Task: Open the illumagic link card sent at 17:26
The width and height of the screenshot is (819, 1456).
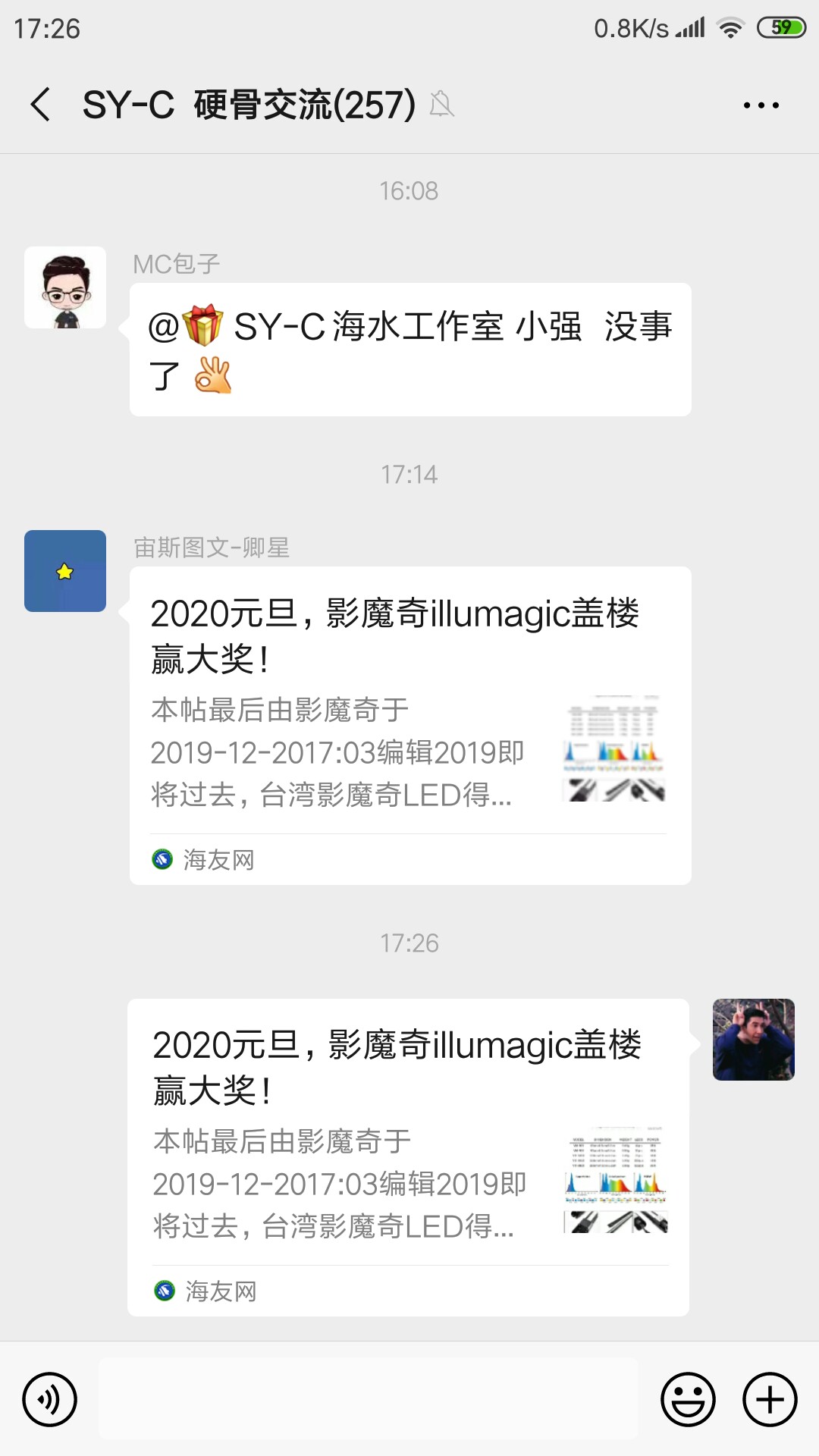Action: [x=408, y=1156]
